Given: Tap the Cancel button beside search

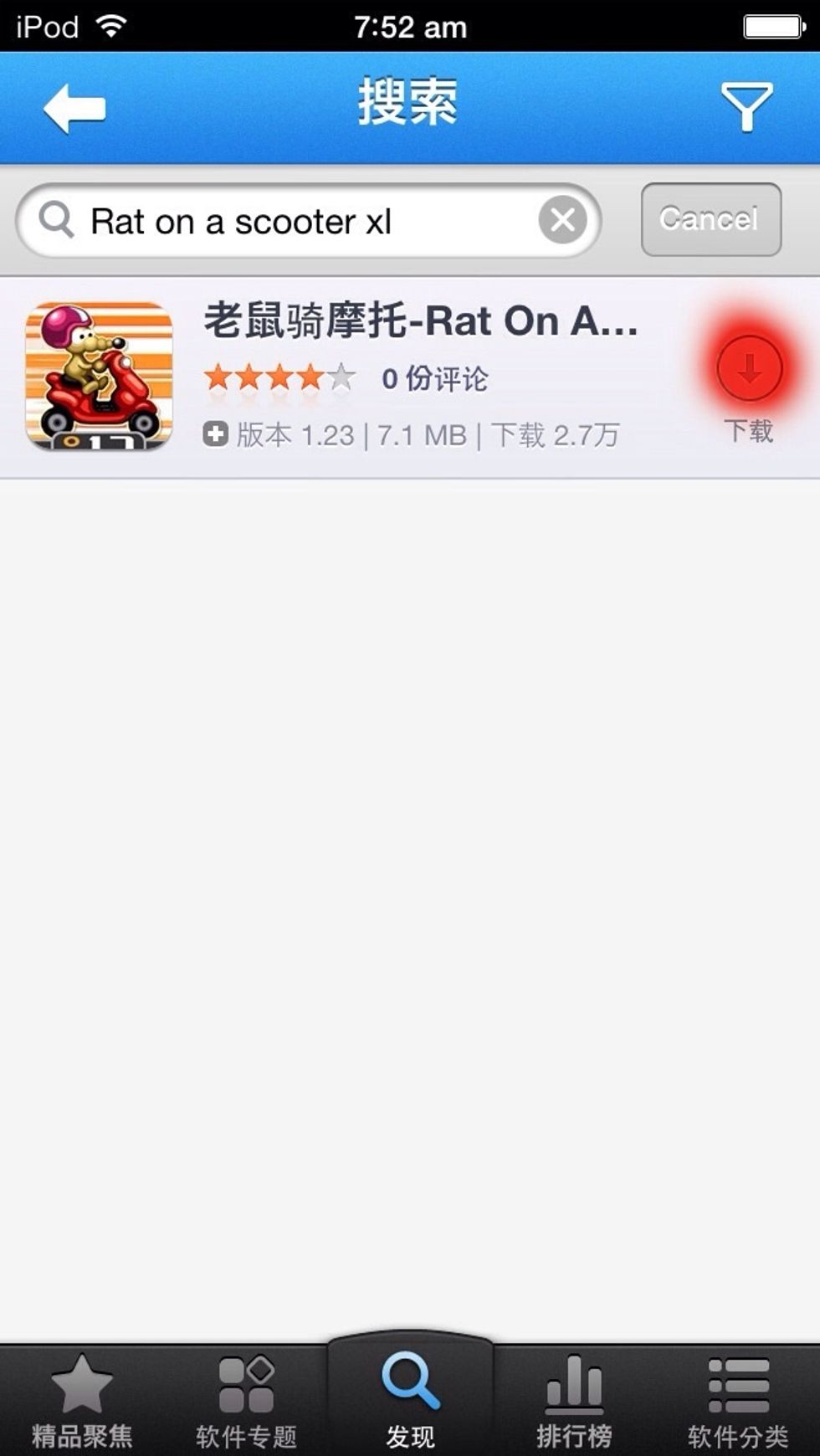Looking at the screenshot, I should click(710, 219).
